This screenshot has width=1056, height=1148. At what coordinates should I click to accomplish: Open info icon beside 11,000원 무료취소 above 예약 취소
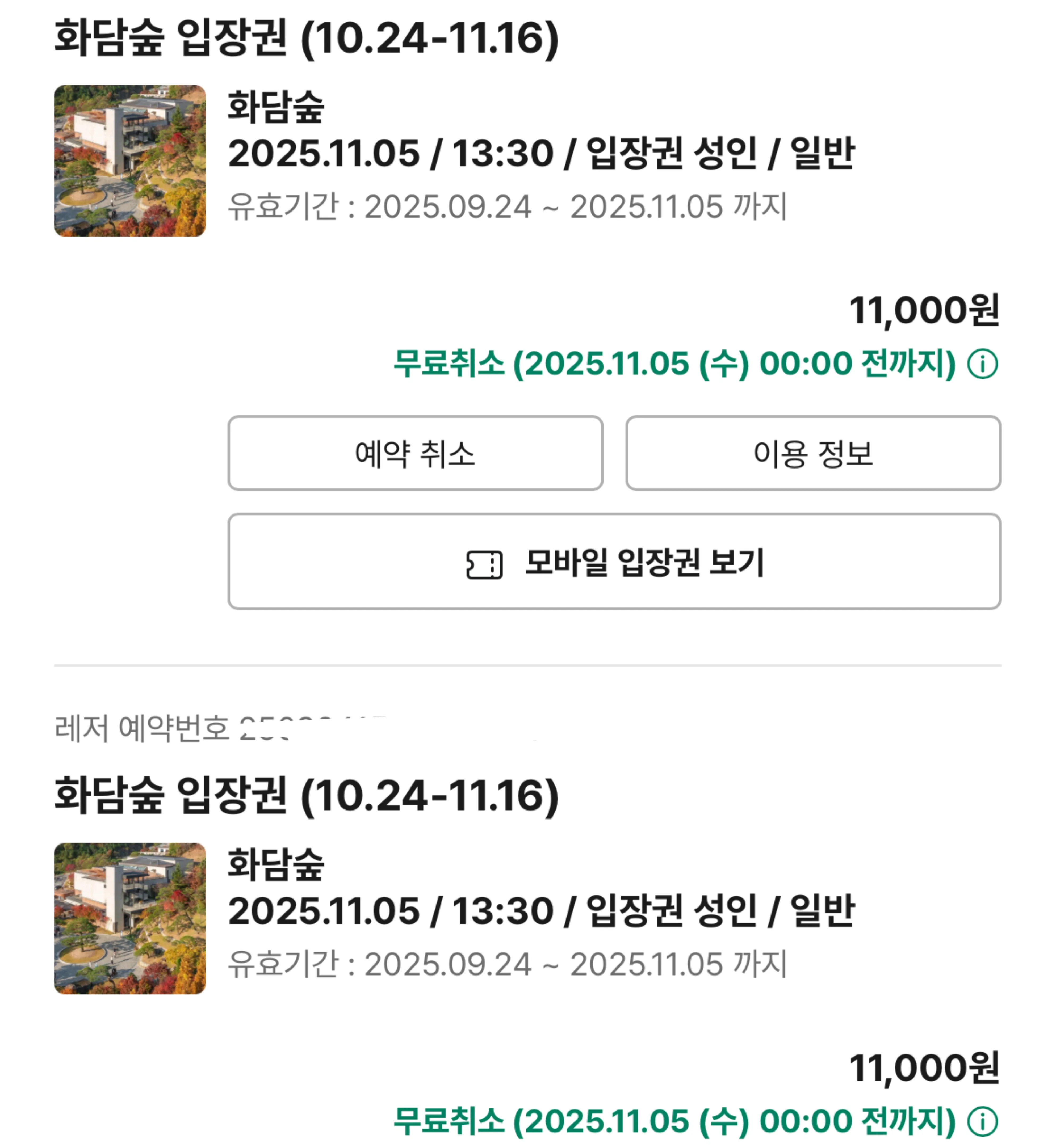983,364
